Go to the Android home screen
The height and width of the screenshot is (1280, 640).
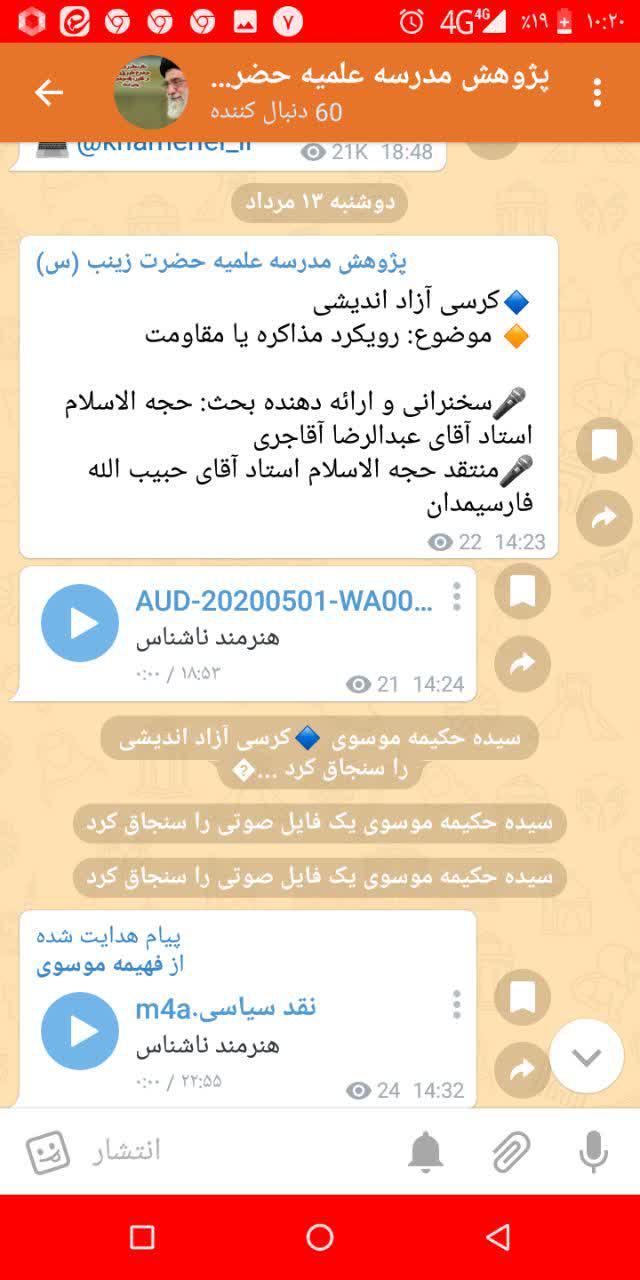pos(320,1237)
